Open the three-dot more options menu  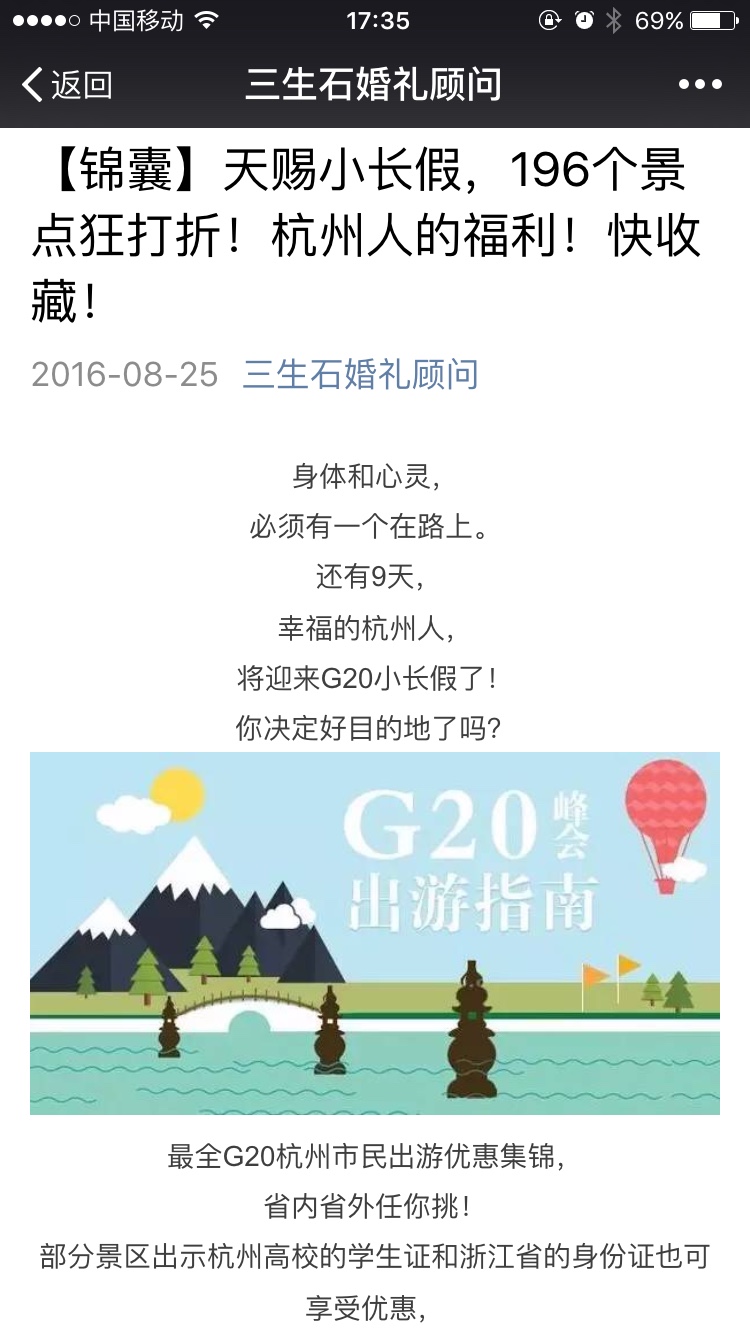700,85
